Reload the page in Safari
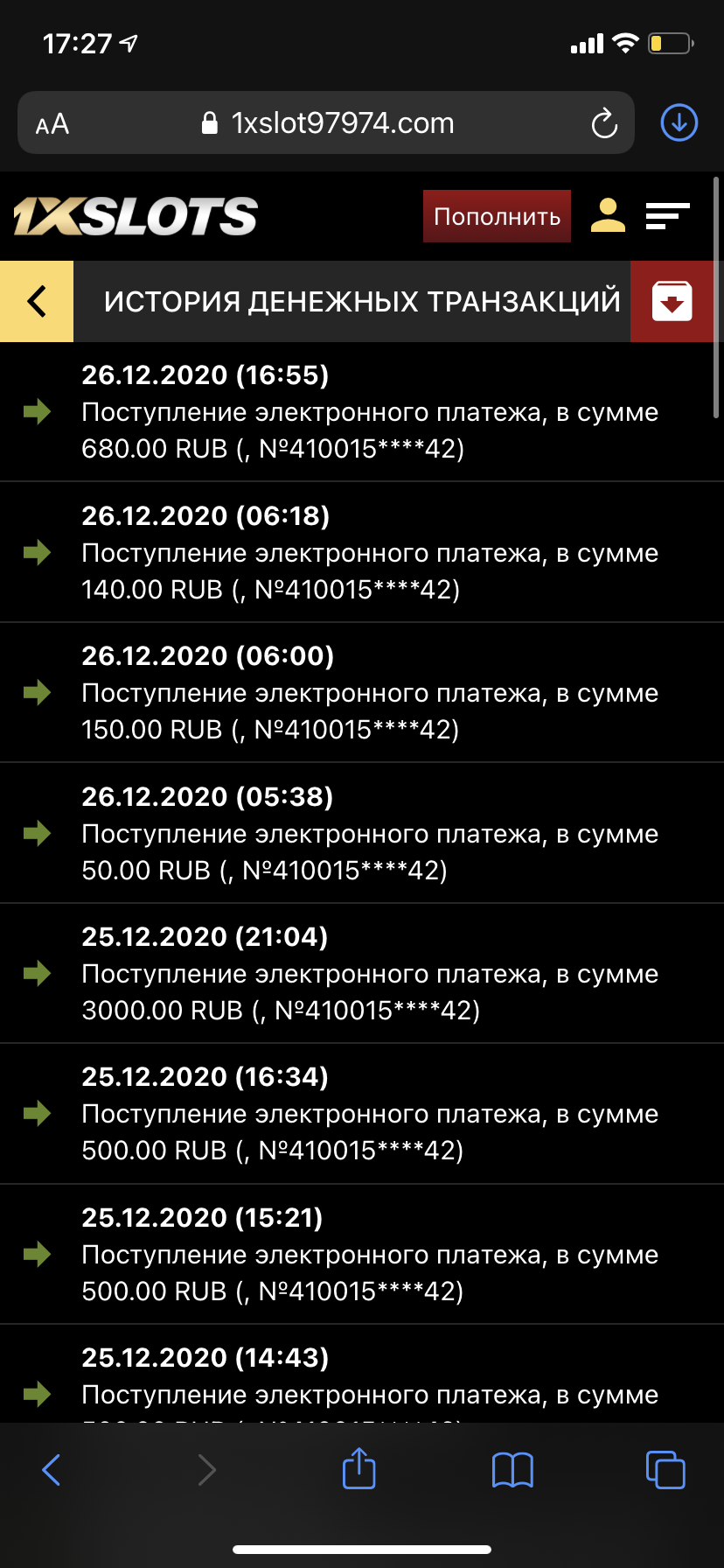 pos(604,123)
